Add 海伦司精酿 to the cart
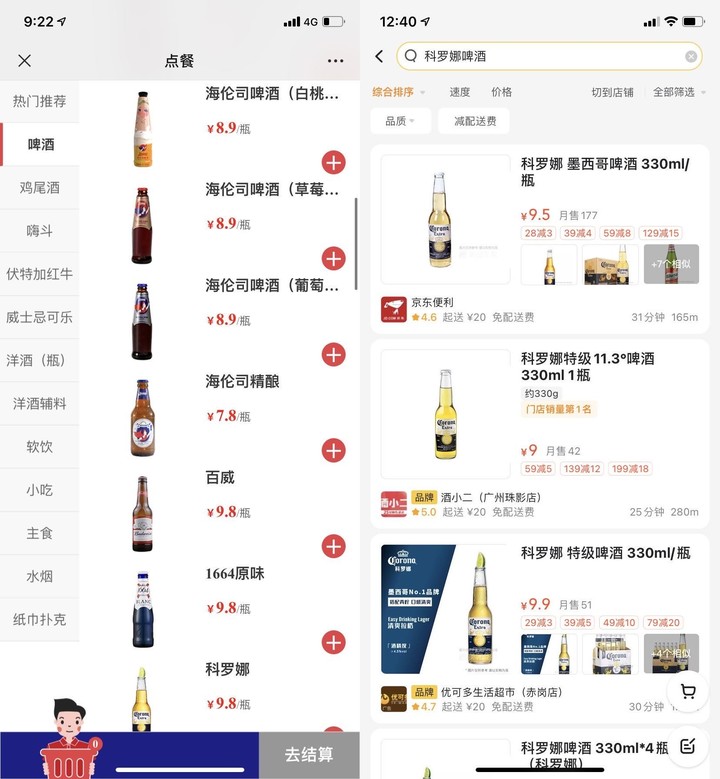The width and height of the screenshot is (720, 779). pos(333,451)
